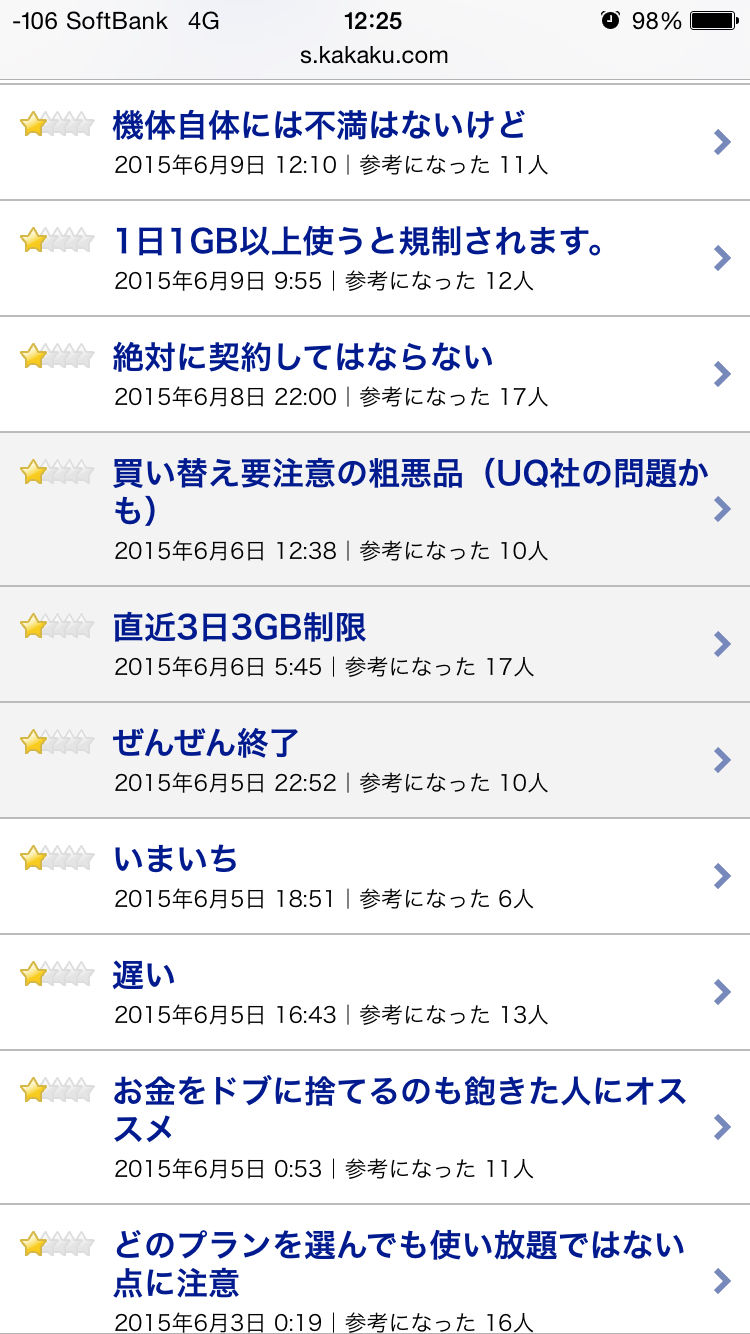Open review 'お金をドブに捨てるのも飽きた人にオススメ'
The image size is (750, 1334).
point(375,1127)
